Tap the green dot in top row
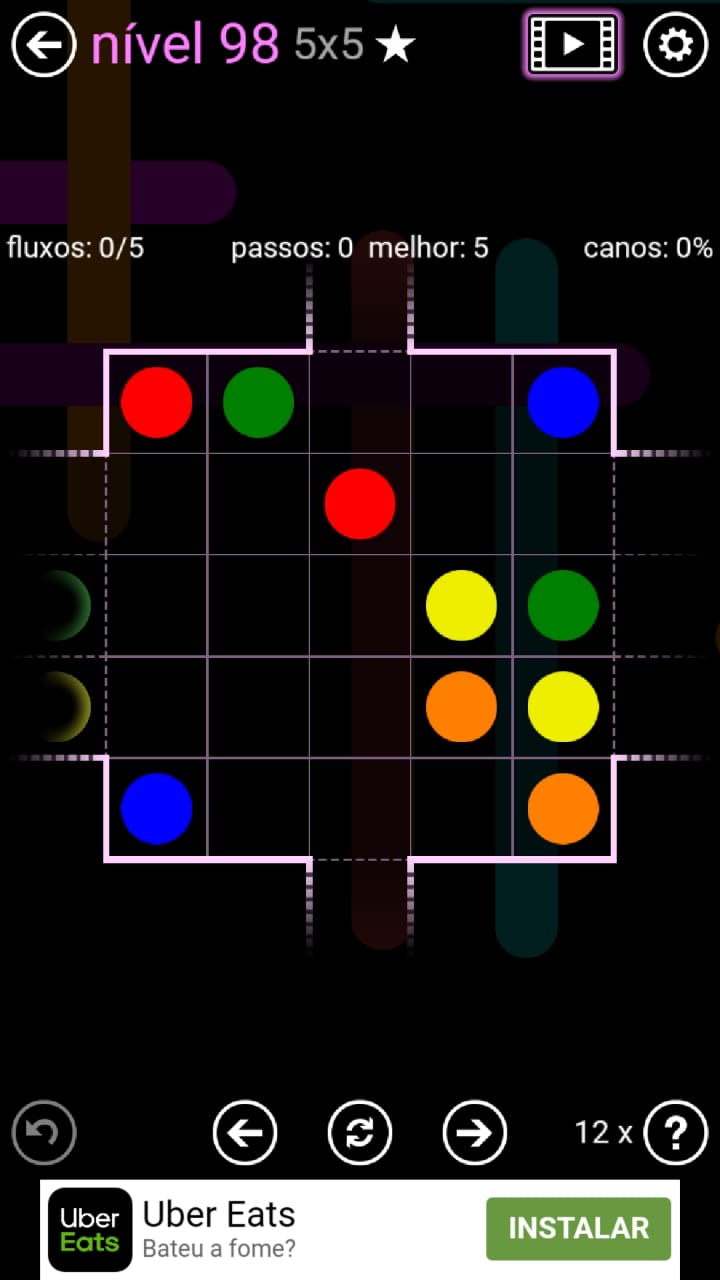This screenshot has width=720, height=1280. click(258, 402)
